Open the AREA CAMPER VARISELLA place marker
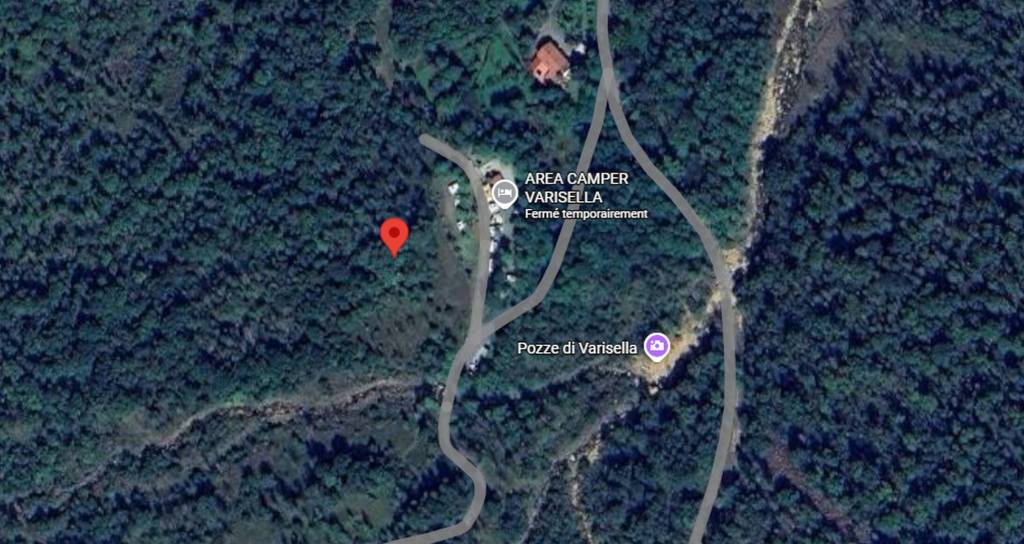 pyautogui.click(x=505, y=192)
